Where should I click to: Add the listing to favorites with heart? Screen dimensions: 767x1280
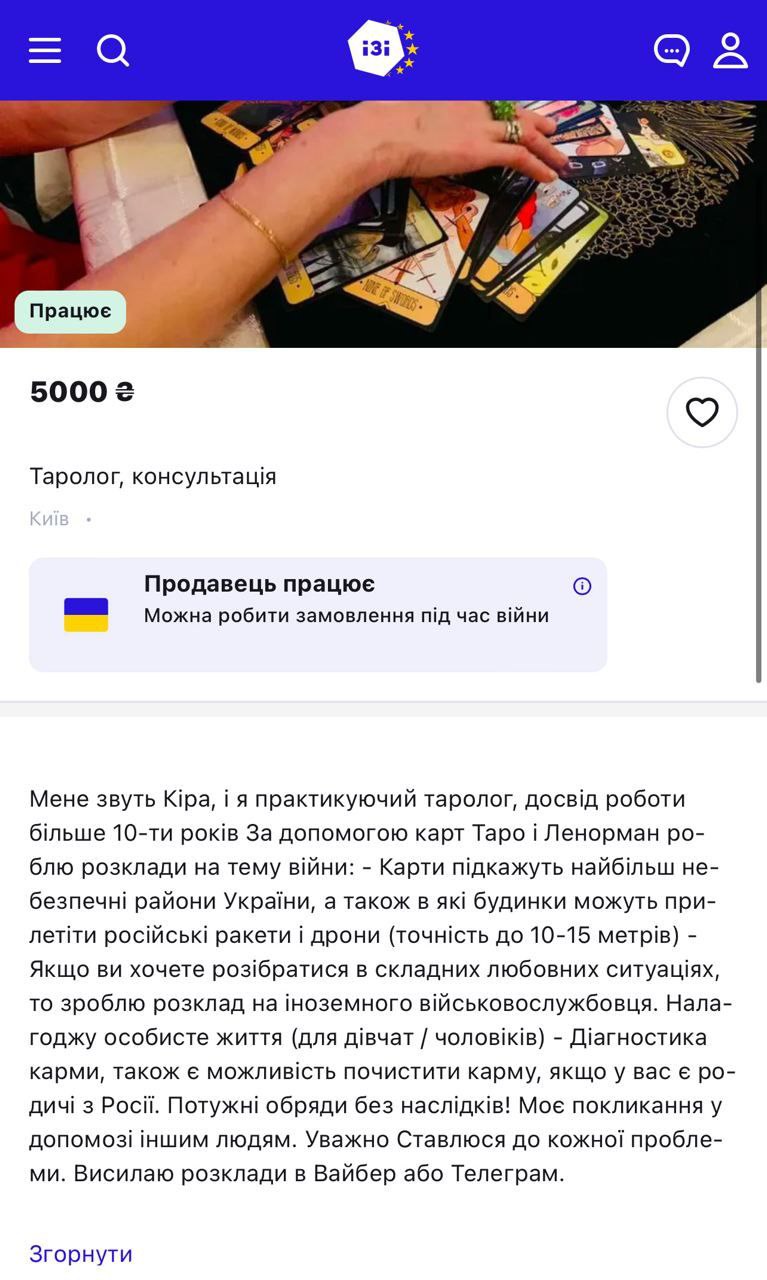[702, 412]
